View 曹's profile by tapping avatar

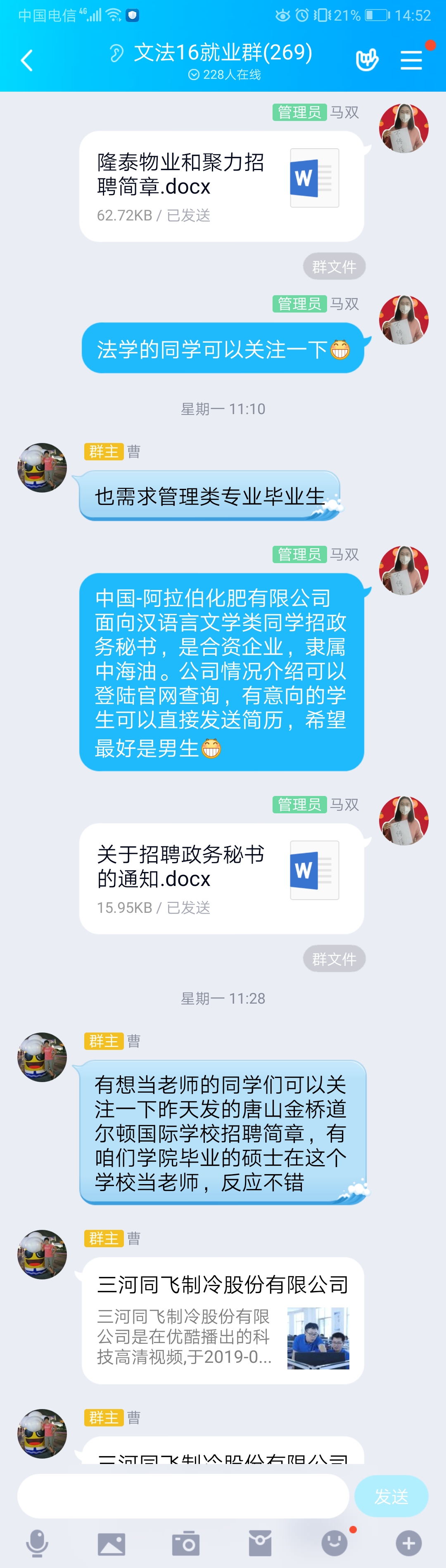pos(42,467)
